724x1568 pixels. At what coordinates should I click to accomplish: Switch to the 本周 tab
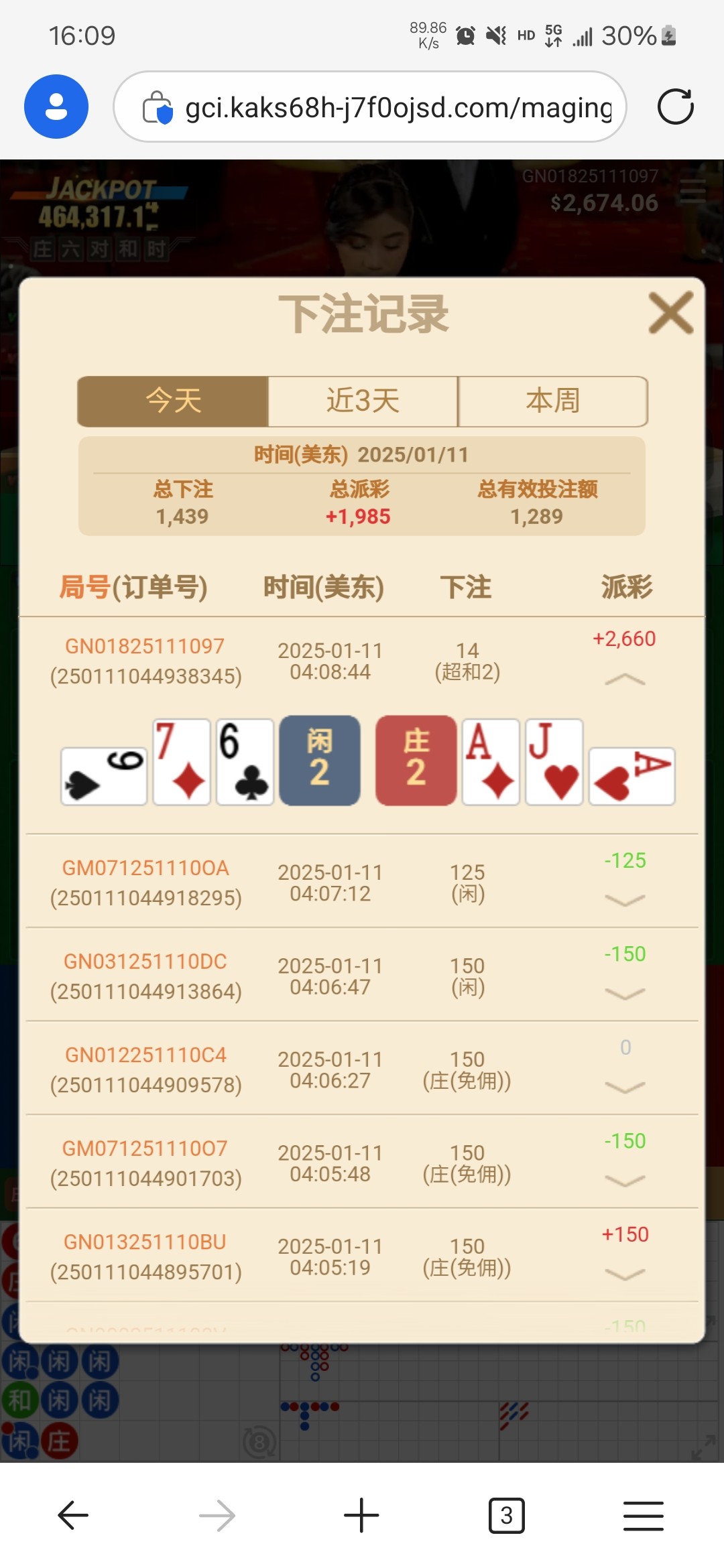coord(552,401)
